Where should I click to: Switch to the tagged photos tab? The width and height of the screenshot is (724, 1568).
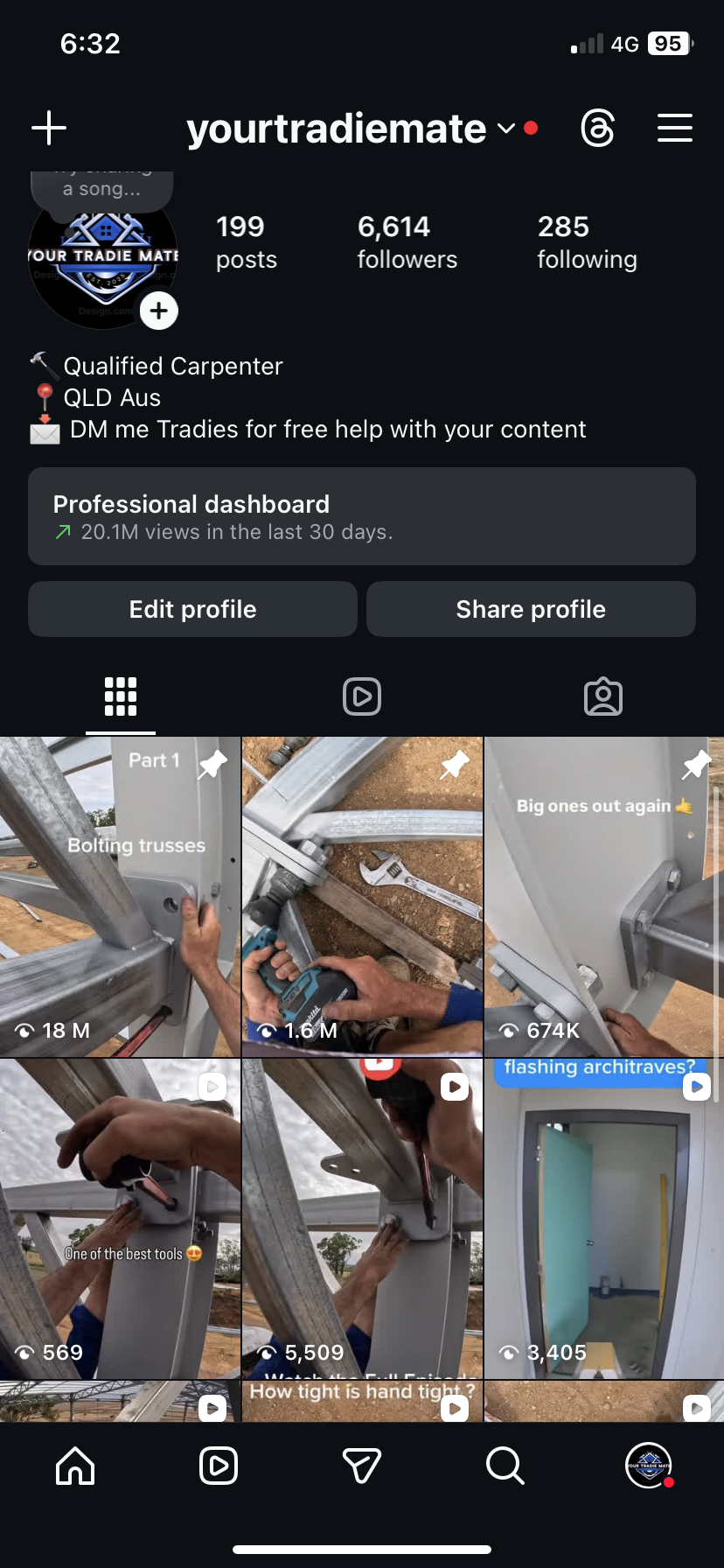(603, 696)
